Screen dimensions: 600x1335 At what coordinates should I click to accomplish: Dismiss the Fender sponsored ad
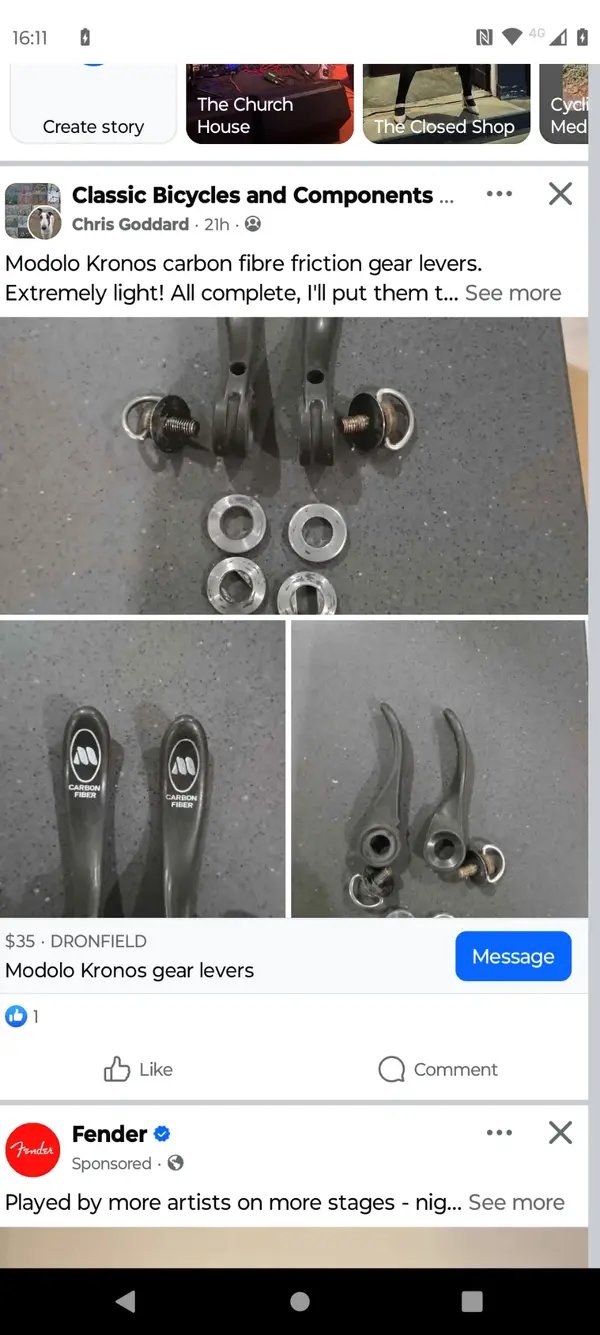point(560,1132)
